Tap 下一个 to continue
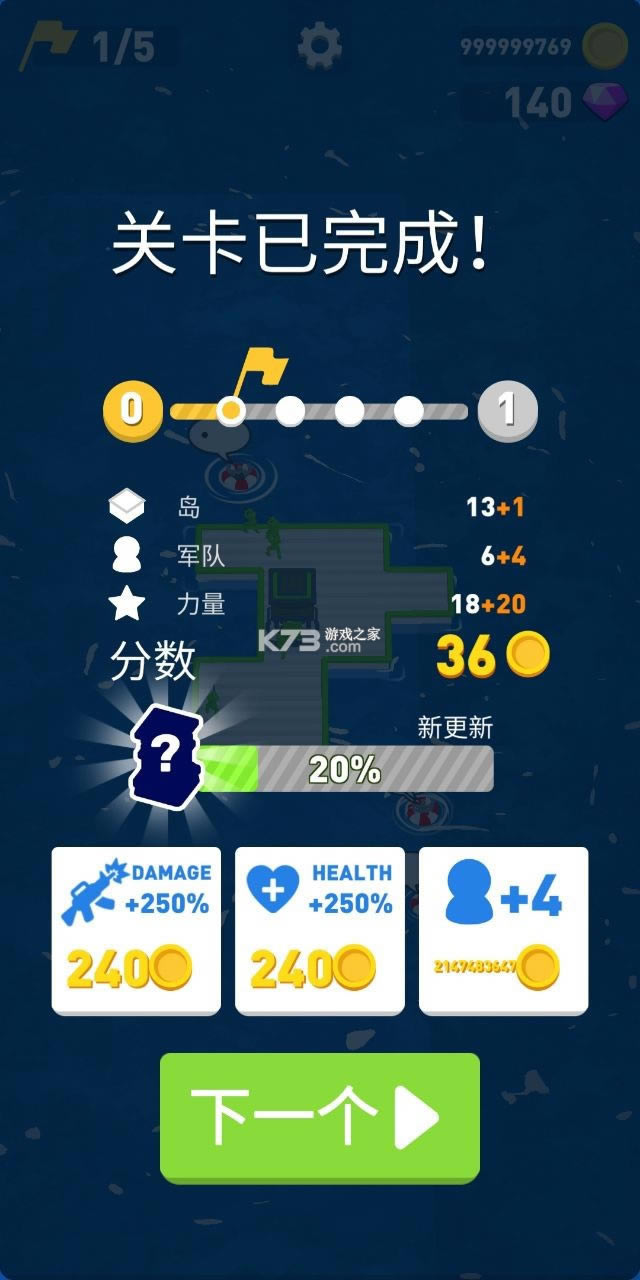This screenshot has width=640, height=1280. pos(320,1117)
